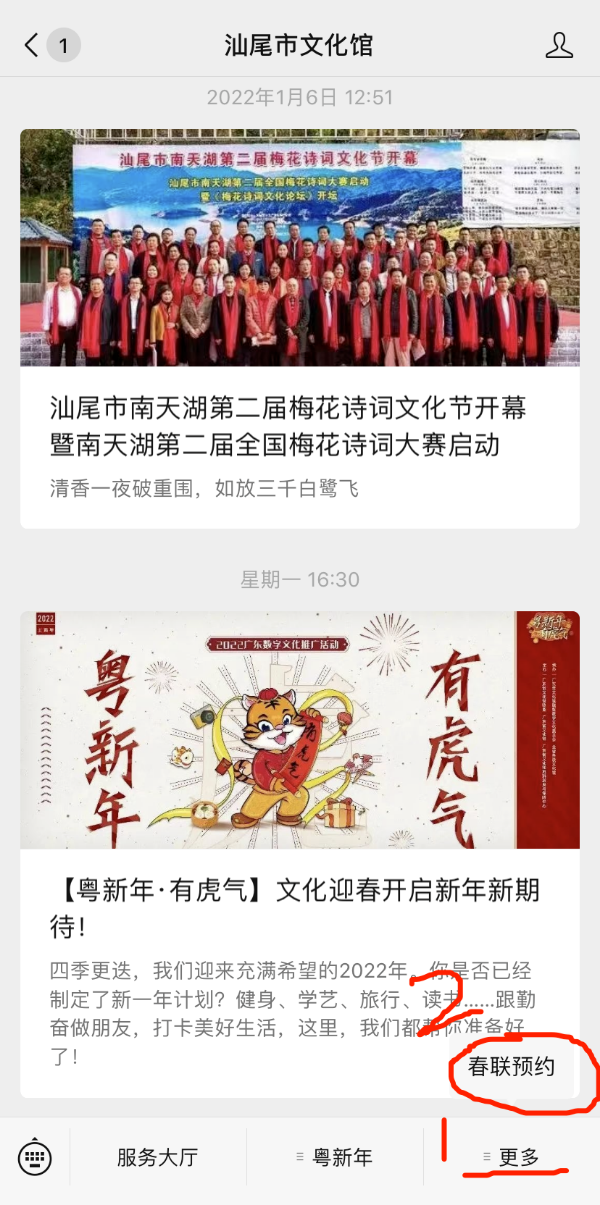Open the 服务大厅 menu
This screenshot has height=1205, width=600.
(157, 1158)
